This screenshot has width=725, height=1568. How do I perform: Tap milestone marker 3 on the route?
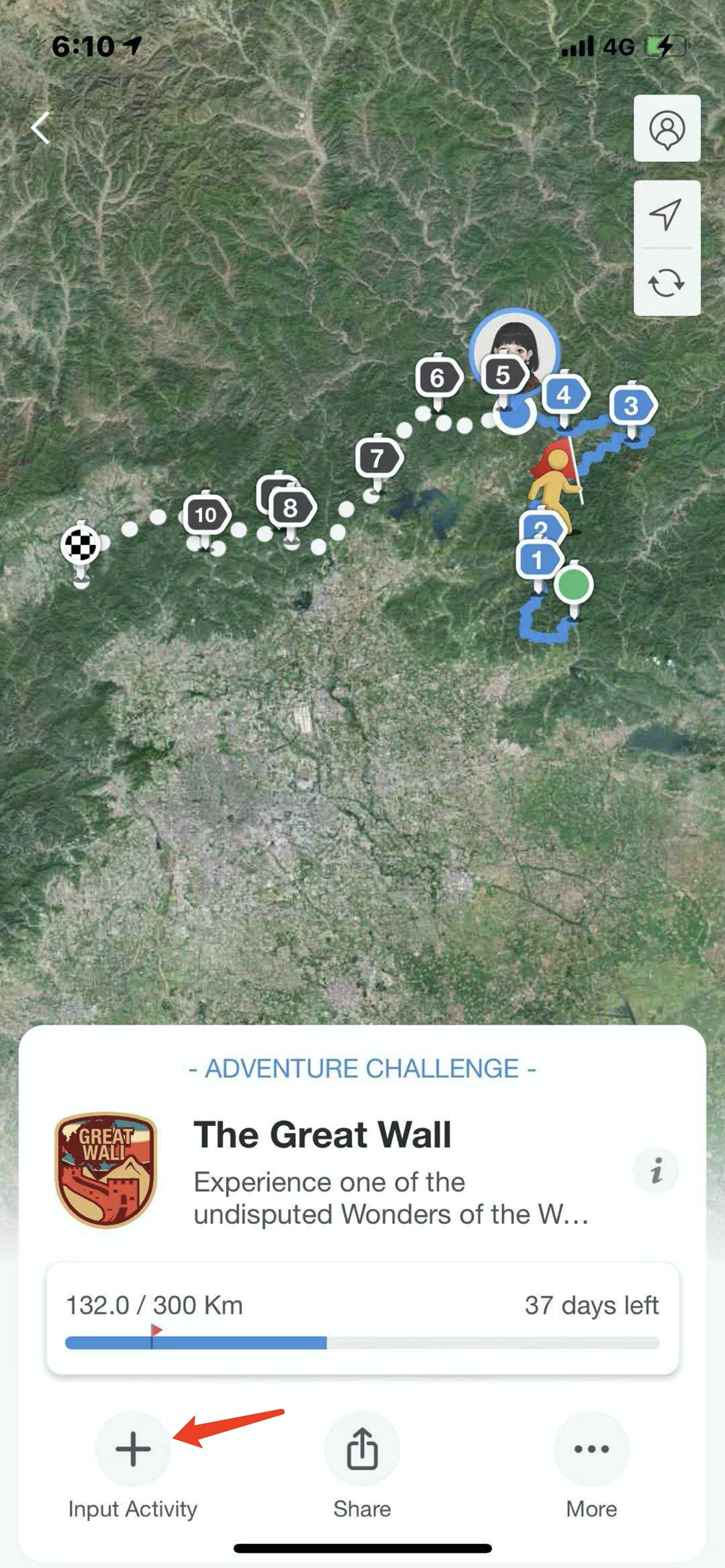pos(632,407)
